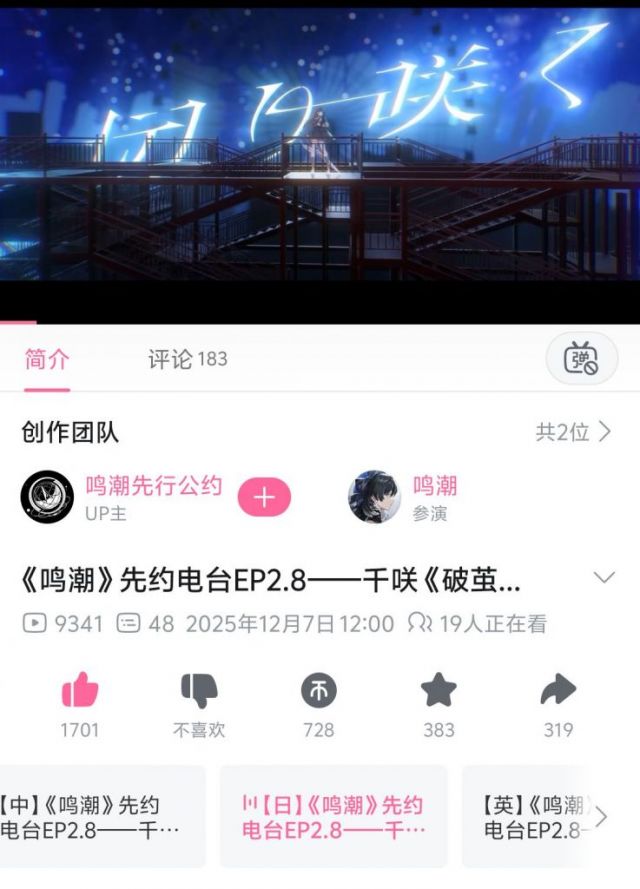
Task: Add video to favorites with star
Action: point(439,689)
